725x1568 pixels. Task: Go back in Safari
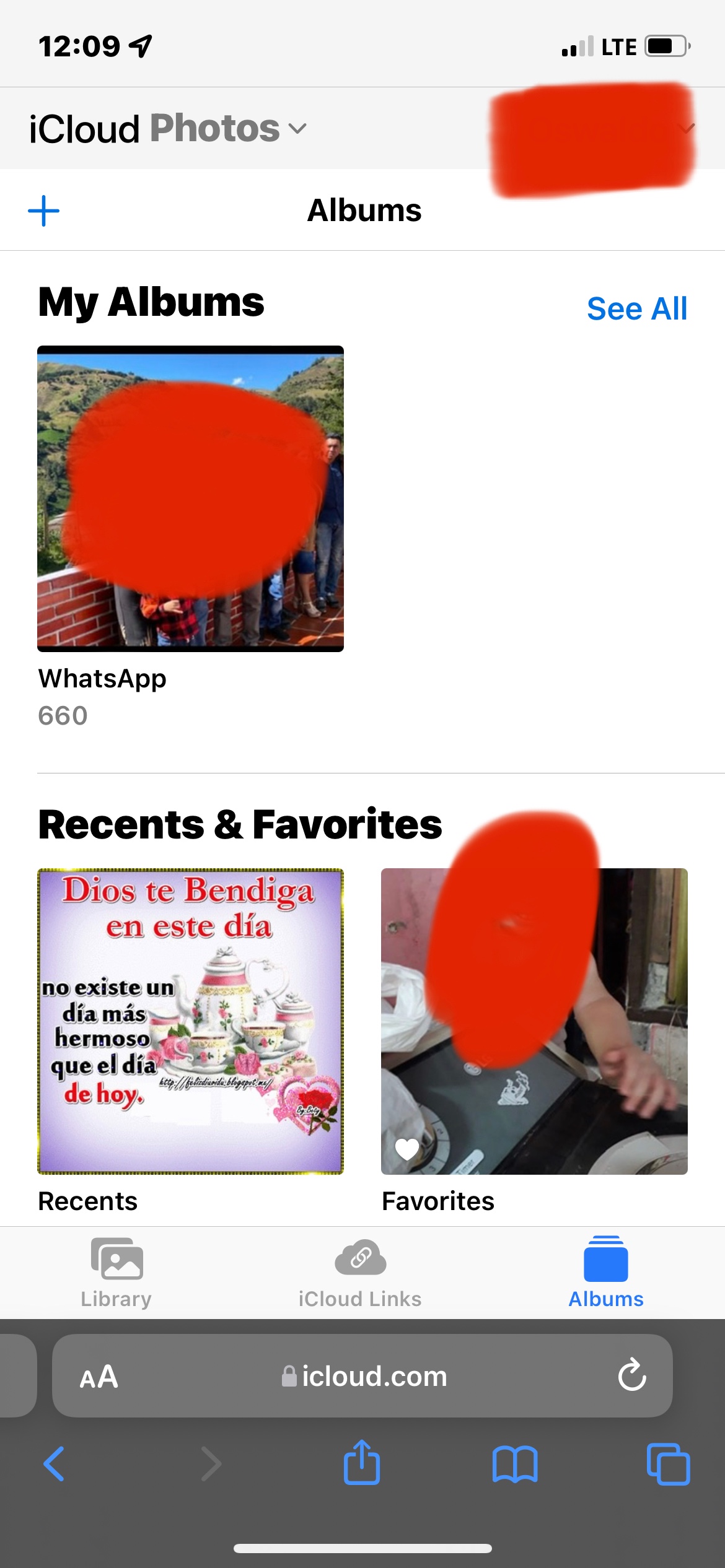[x=54, y=1464]
